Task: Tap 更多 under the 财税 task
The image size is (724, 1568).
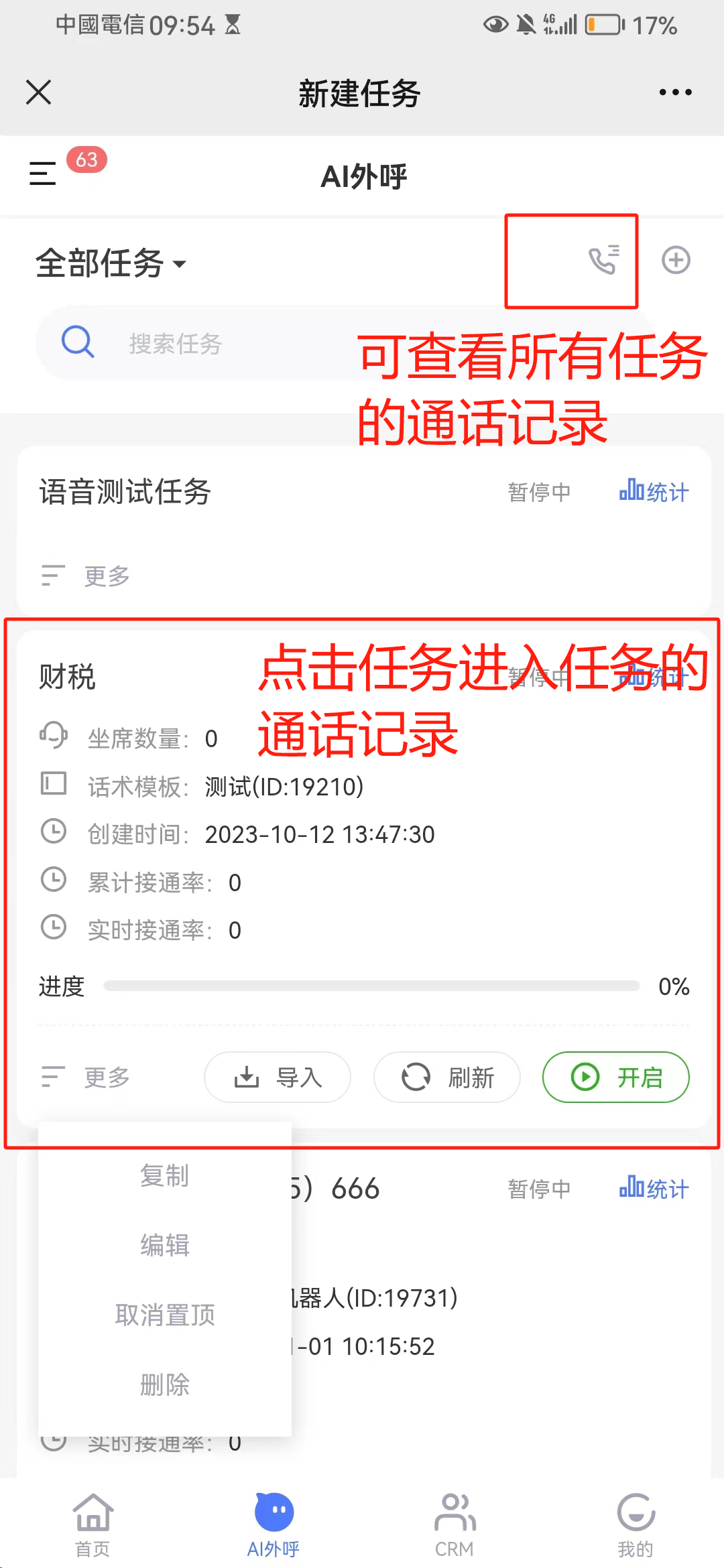Action: pyautogui.click(x=86, y=1077)
